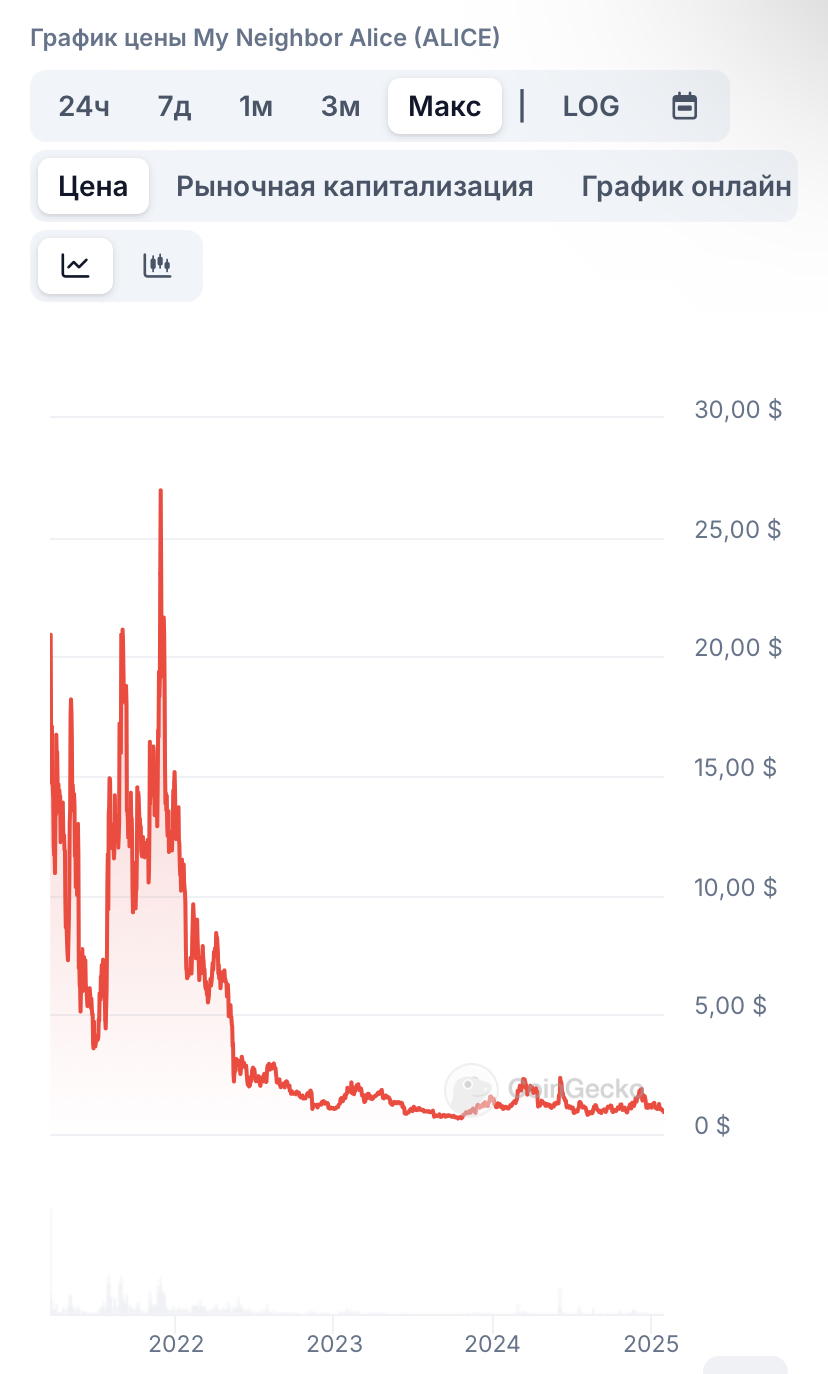Enable LOG scale on chart
This screenshot has height=1374, width=828.
(x=591, y=106)
